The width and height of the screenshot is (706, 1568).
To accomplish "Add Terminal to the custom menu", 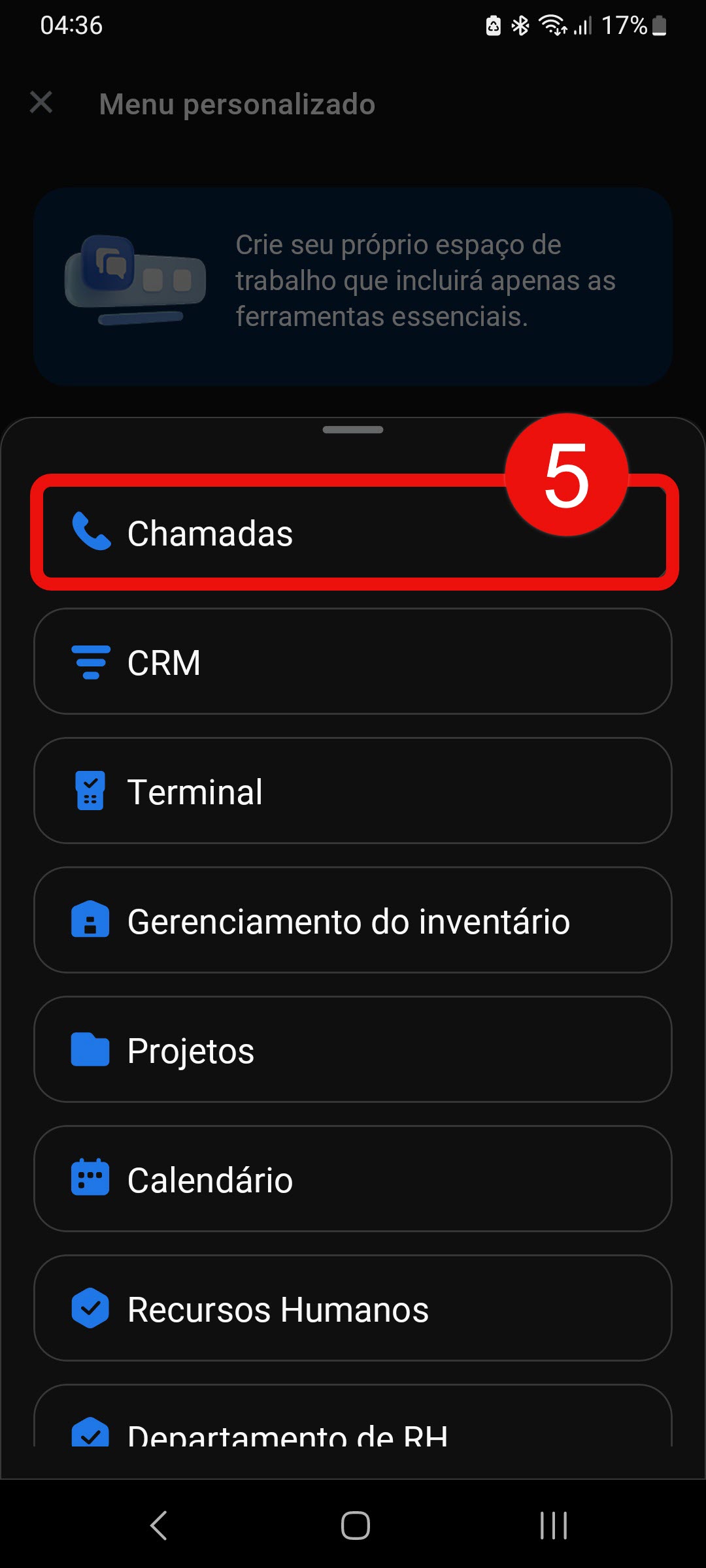I will click(353, 791).
